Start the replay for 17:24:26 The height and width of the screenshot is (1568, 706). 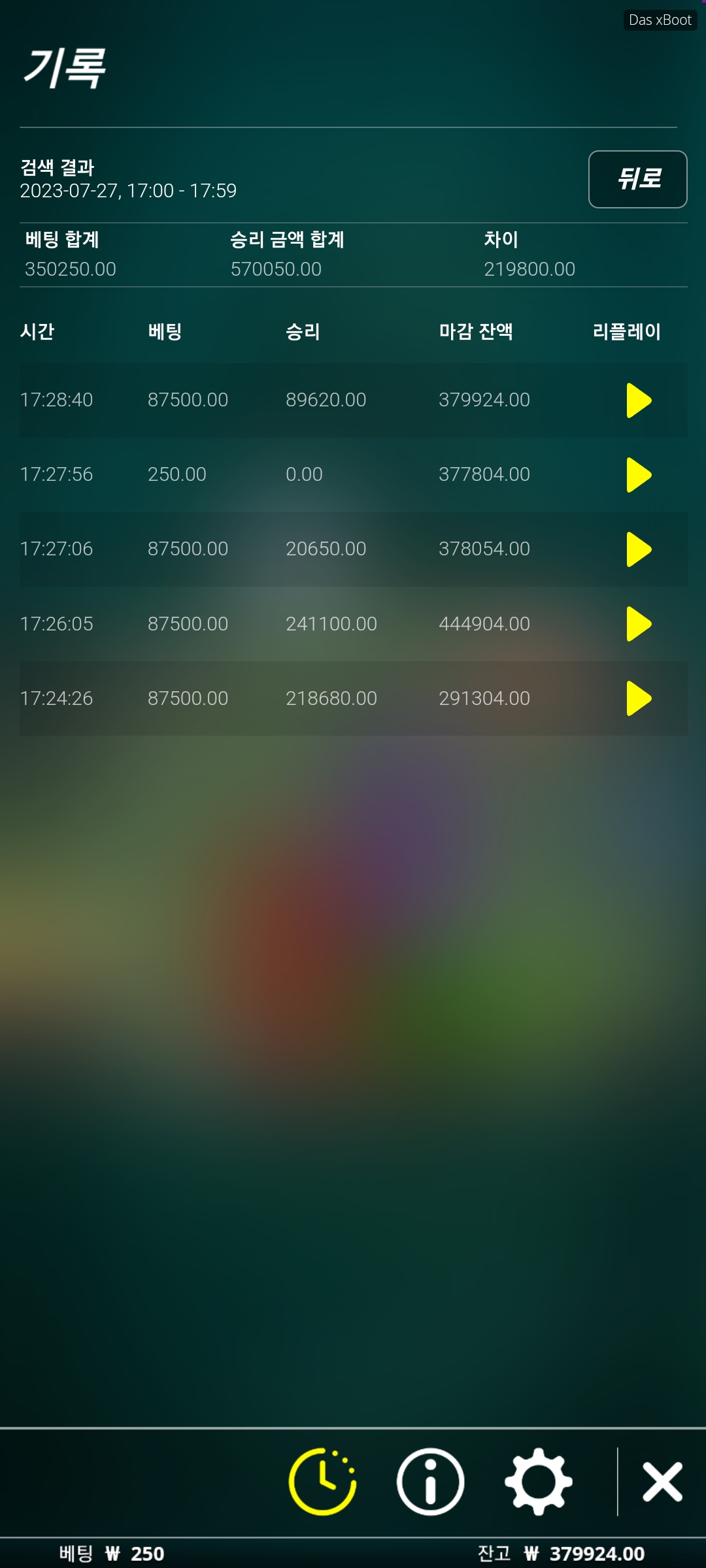pyautogui.click(x=639, y=698)
